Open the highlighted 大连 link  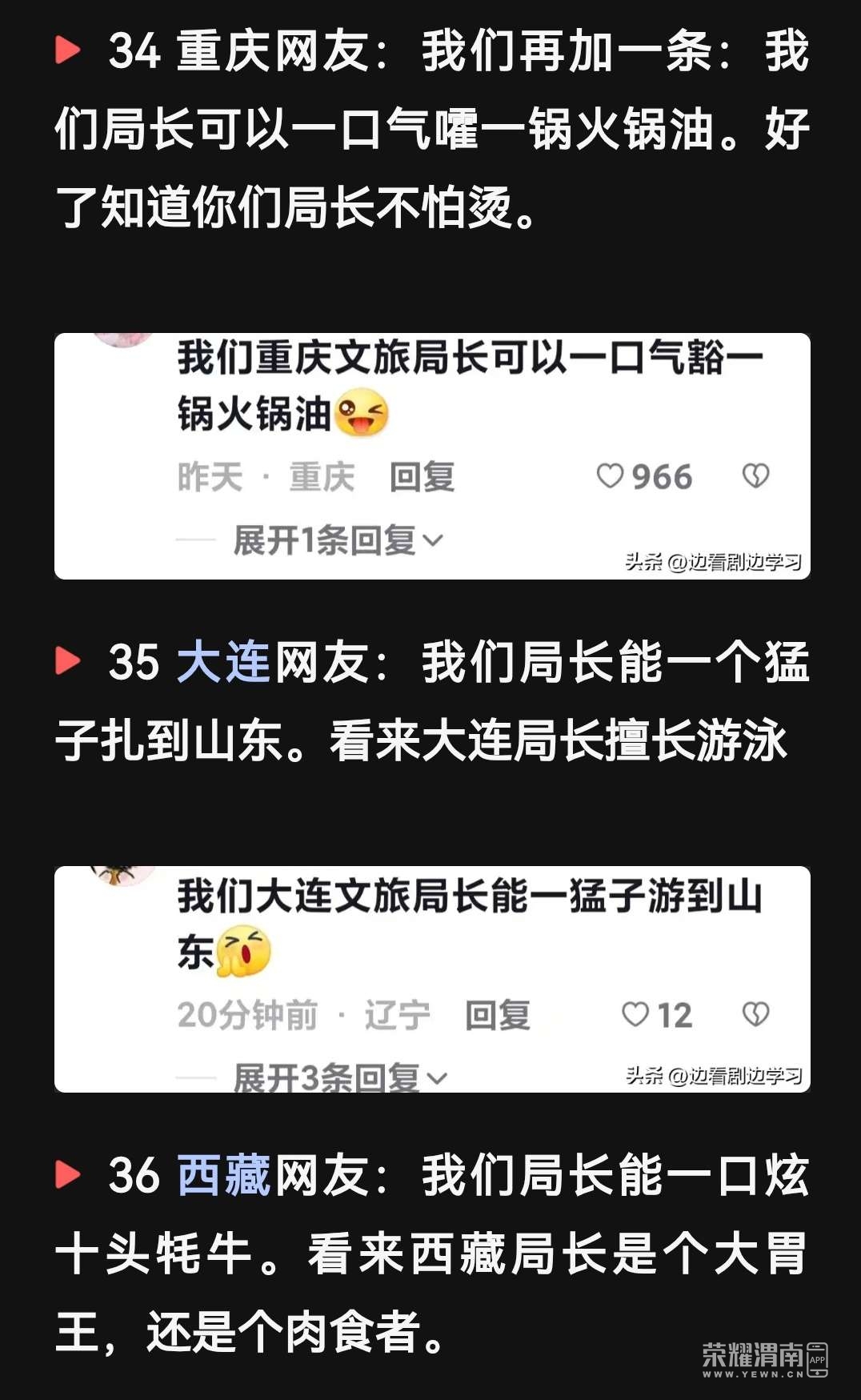click(223, 663)
